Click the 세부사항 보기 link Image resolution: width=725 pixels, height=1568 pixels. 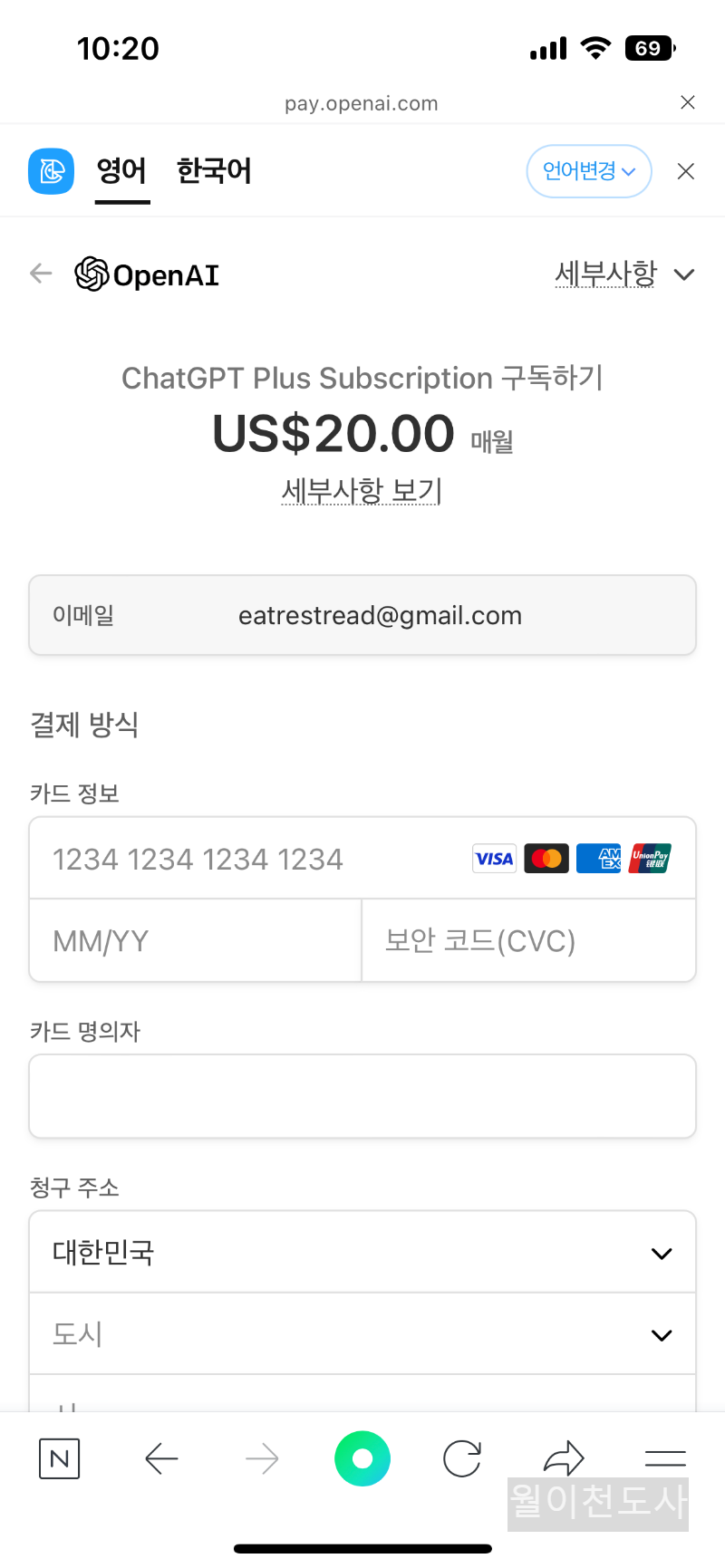(x=361, y=490)
